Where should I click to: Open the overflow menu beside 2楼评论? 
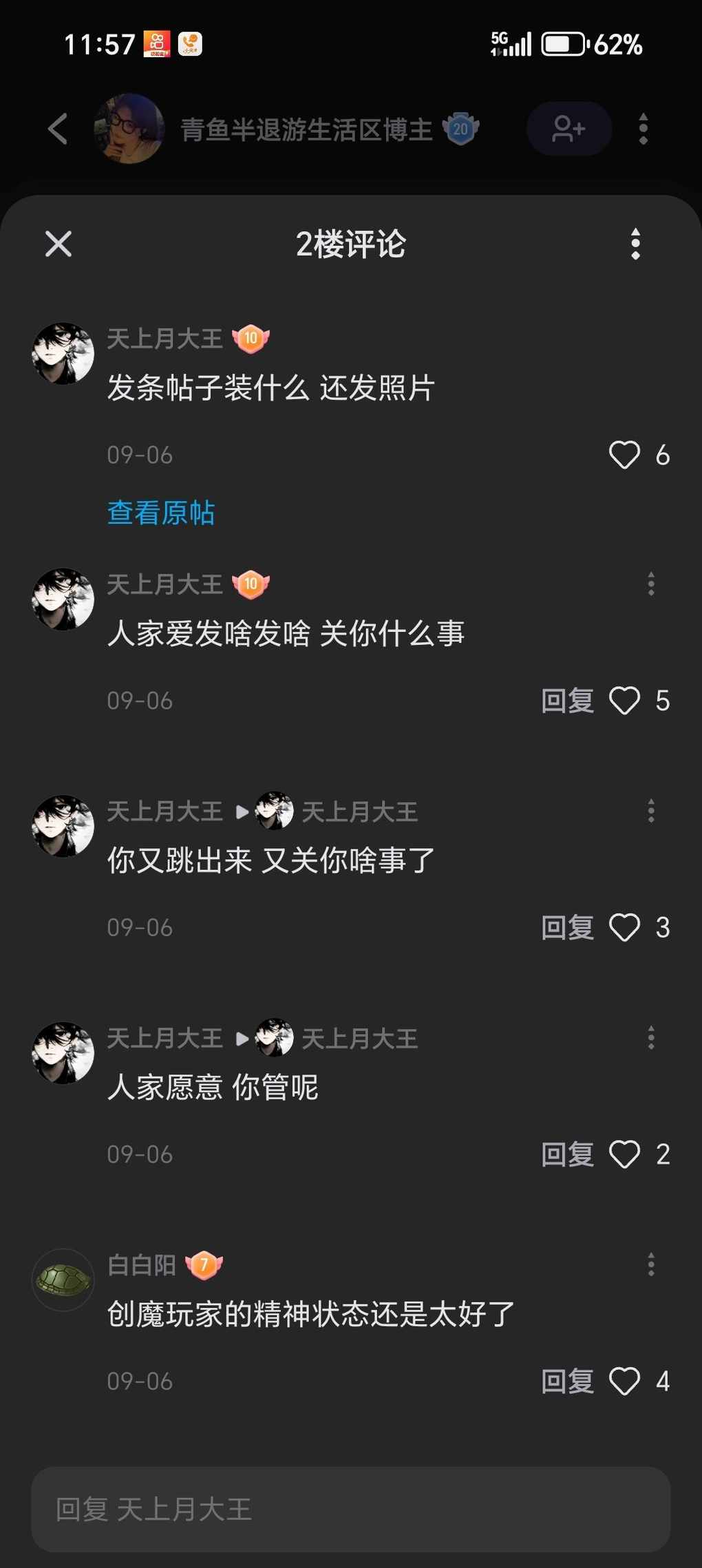[635, 244]
